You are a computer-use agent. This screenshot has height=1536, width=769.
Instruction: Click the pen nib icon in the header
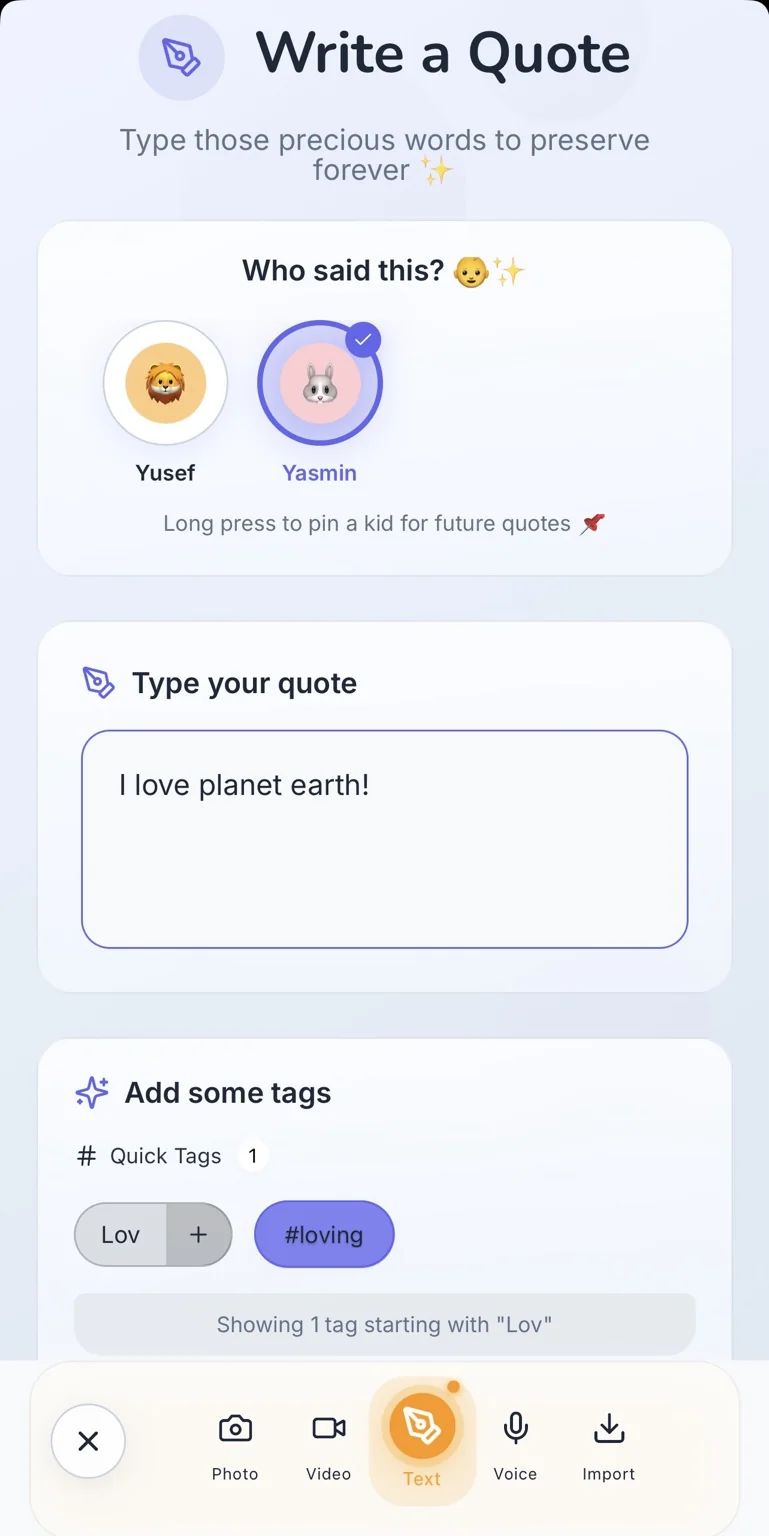click(181, 56)
